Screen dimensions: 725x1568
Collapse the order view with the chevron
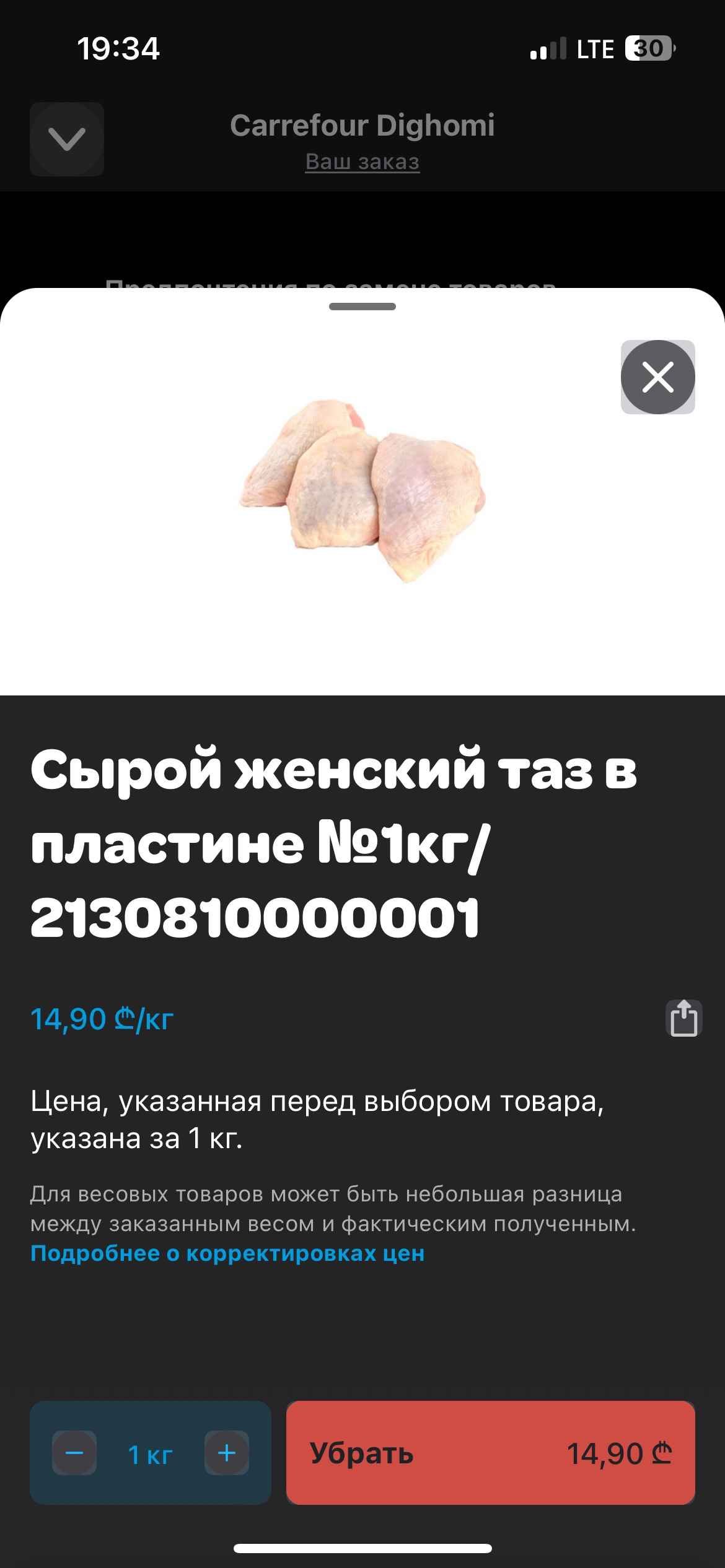67,139
